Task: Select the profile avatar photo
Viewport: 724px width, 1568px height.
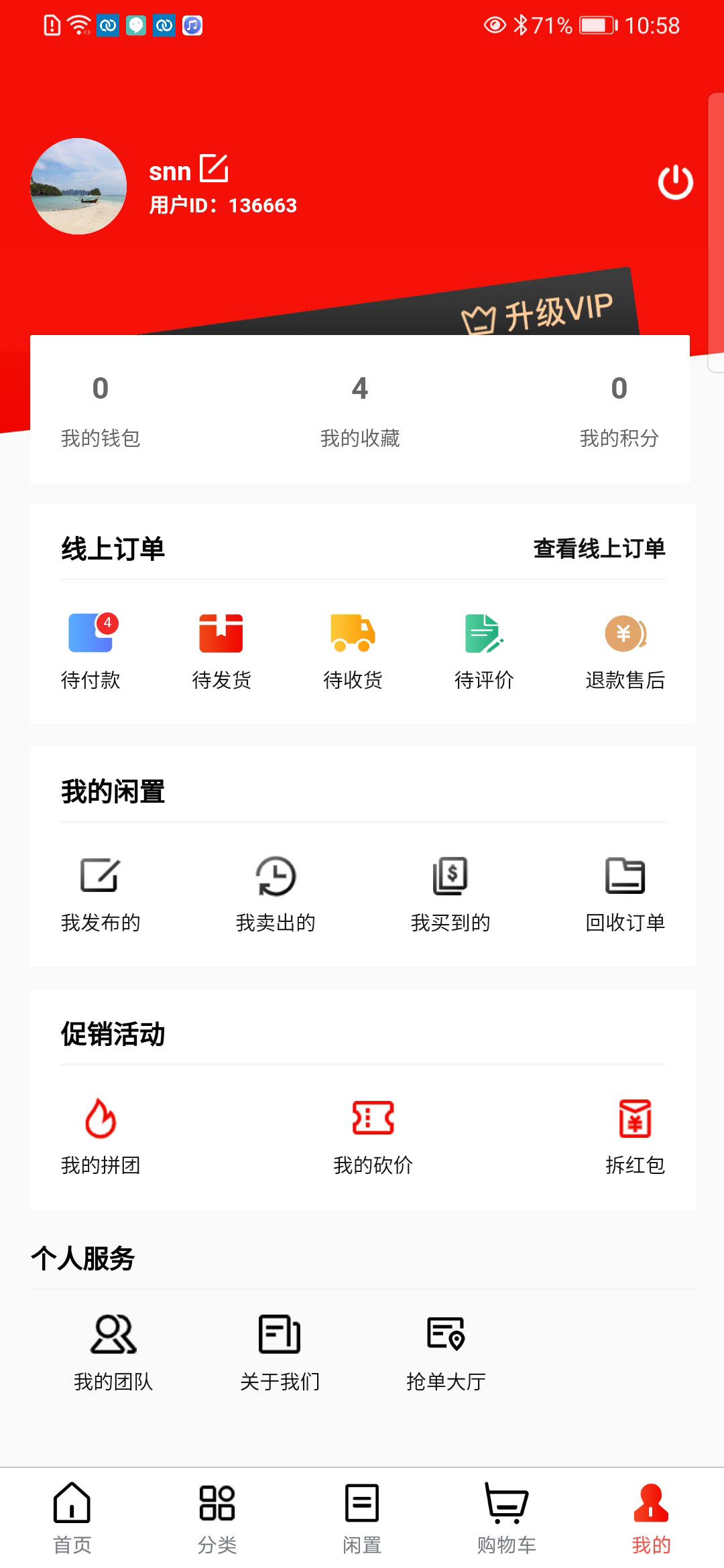Action: point(78,186)
